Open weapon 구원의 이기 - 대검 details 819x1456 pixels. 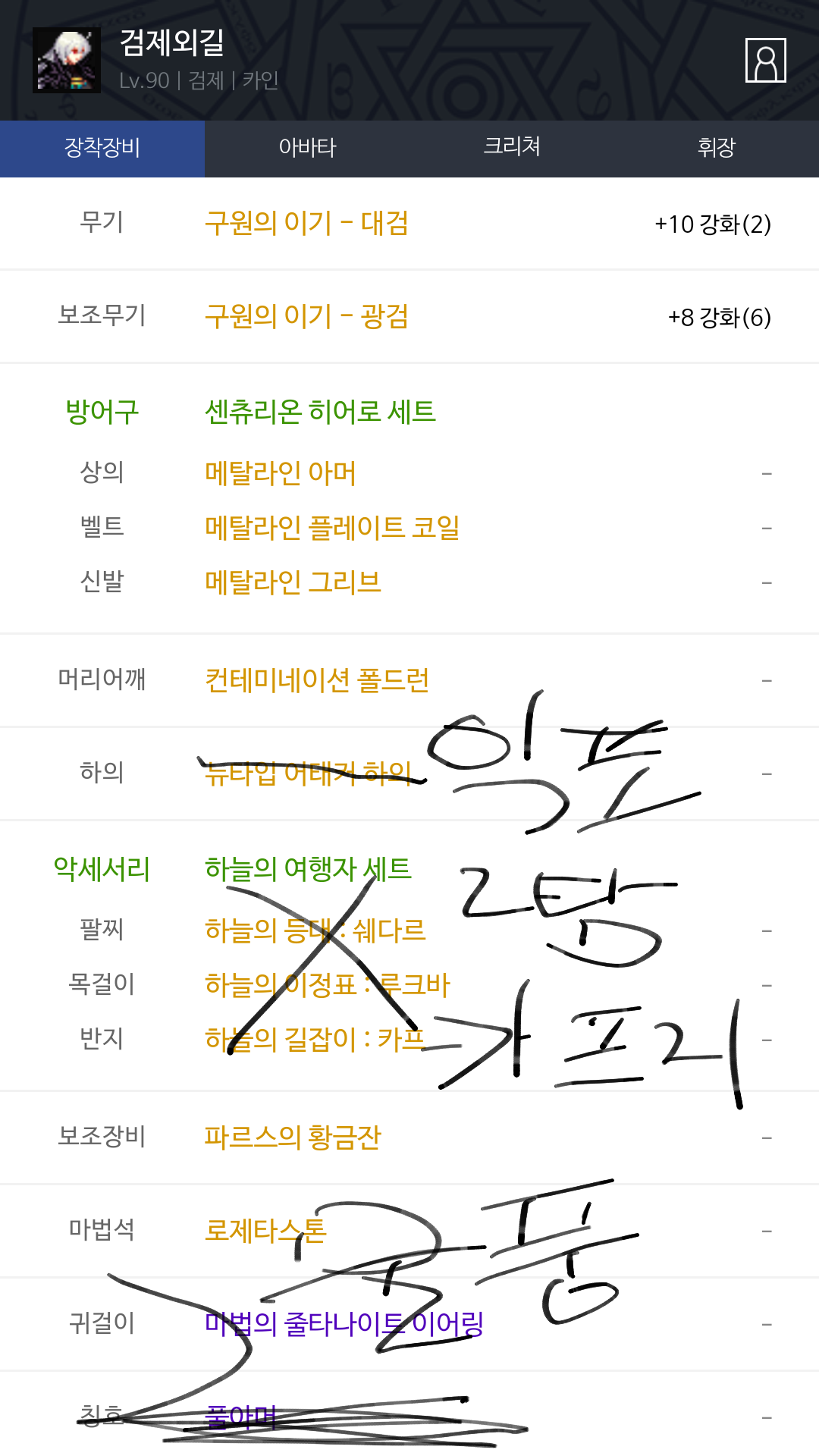306,224
